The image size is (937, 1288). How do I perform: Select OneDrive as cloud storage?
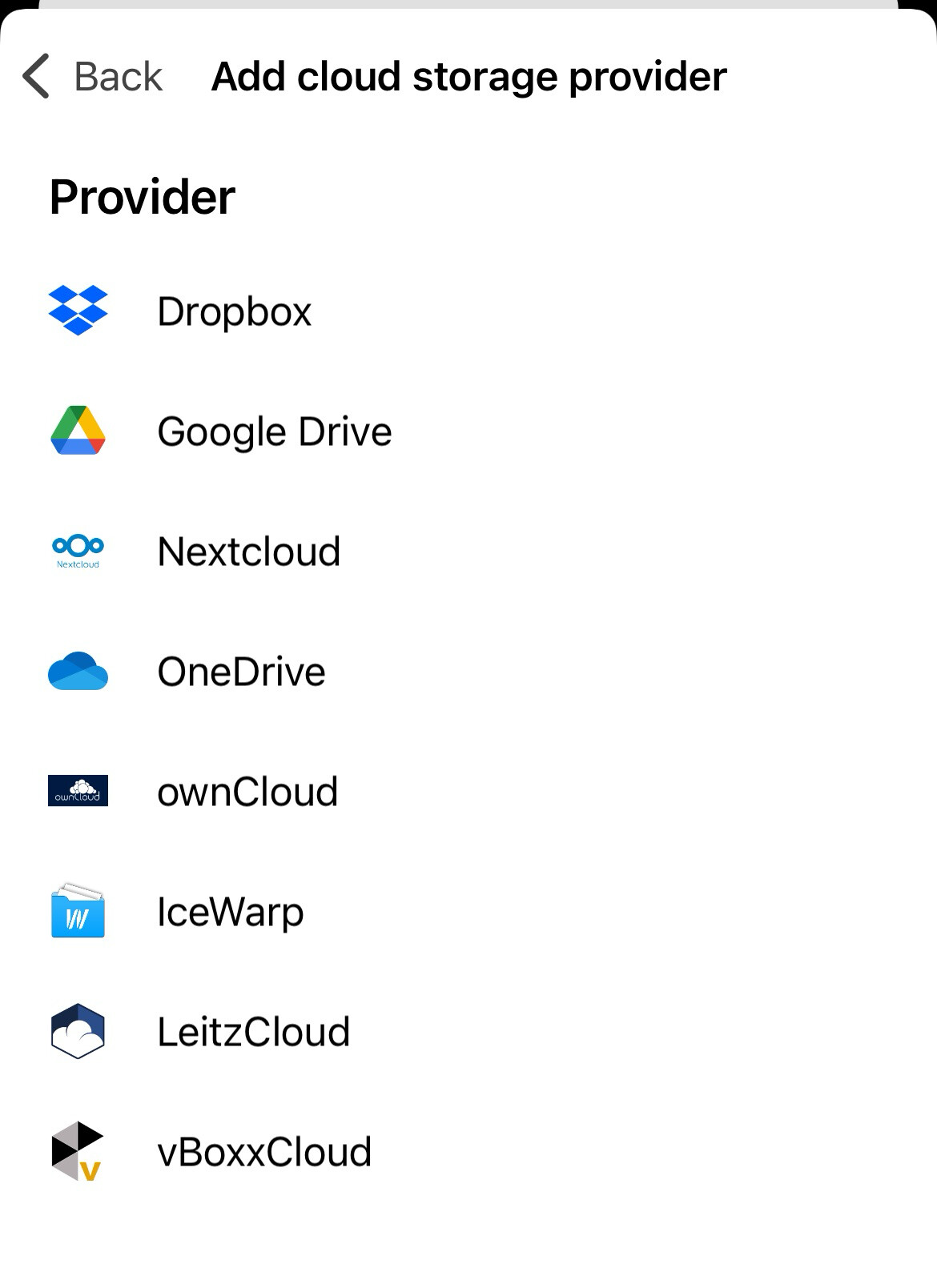[x=468, y=671]
